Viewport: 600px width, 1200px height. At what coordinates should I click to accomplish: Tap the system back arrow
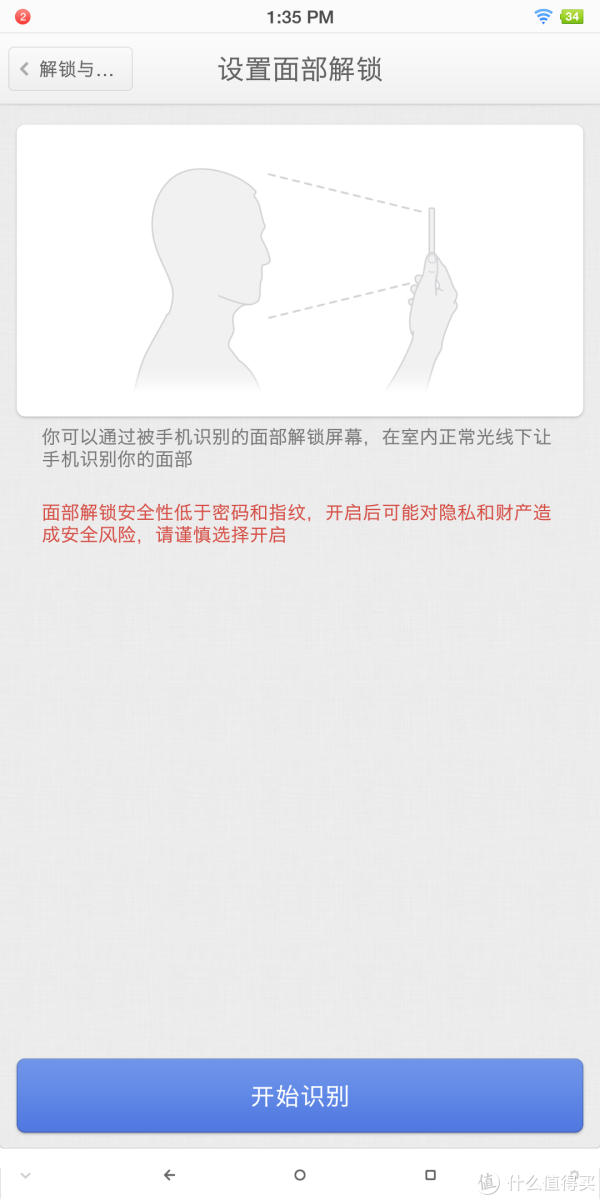(x=169, y=1175)
